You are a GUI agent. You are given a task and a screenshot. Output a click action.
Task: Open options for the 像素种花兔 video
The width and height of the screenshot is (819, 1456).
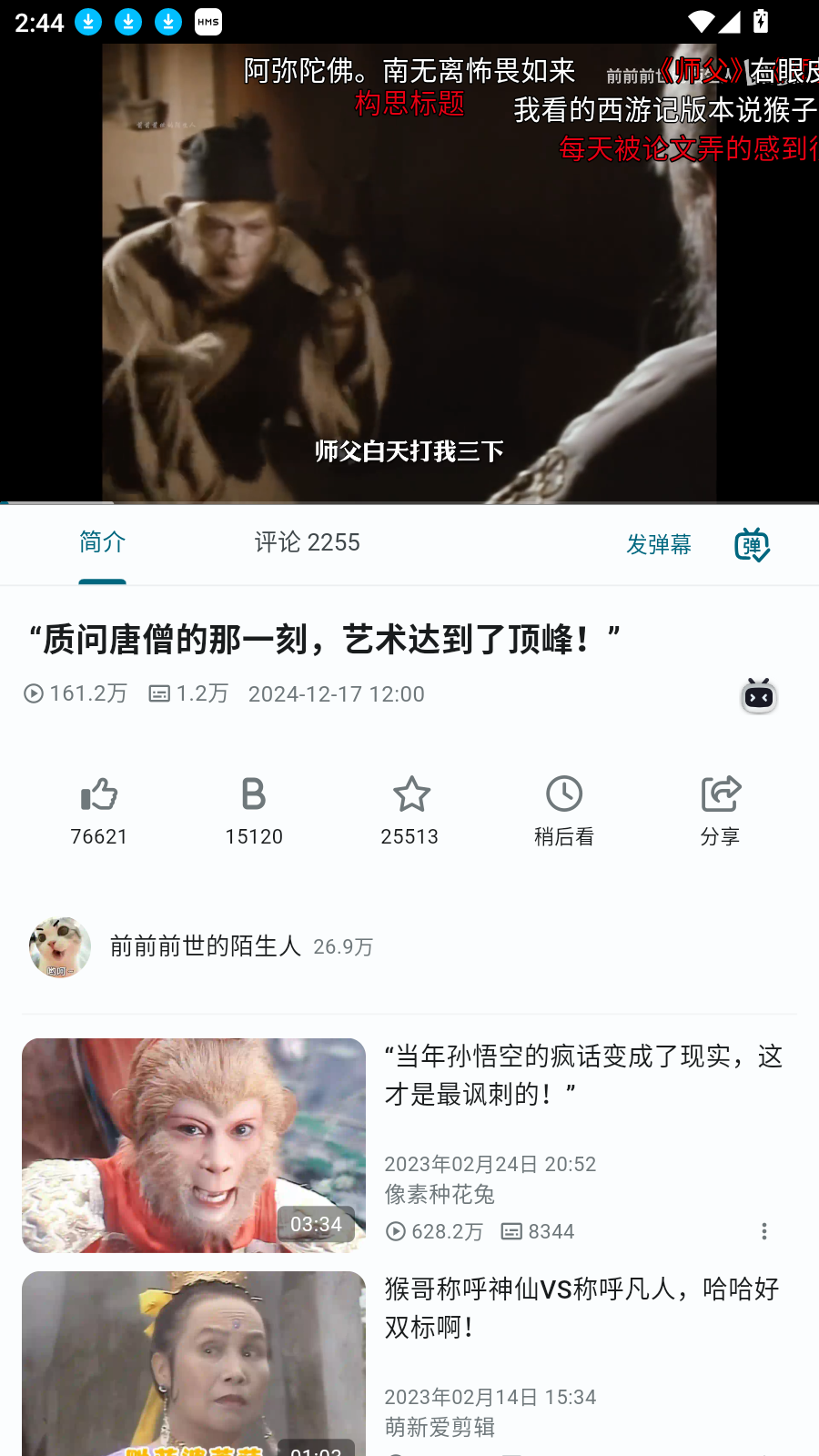pyautogui.click(x=763, y=1231)
